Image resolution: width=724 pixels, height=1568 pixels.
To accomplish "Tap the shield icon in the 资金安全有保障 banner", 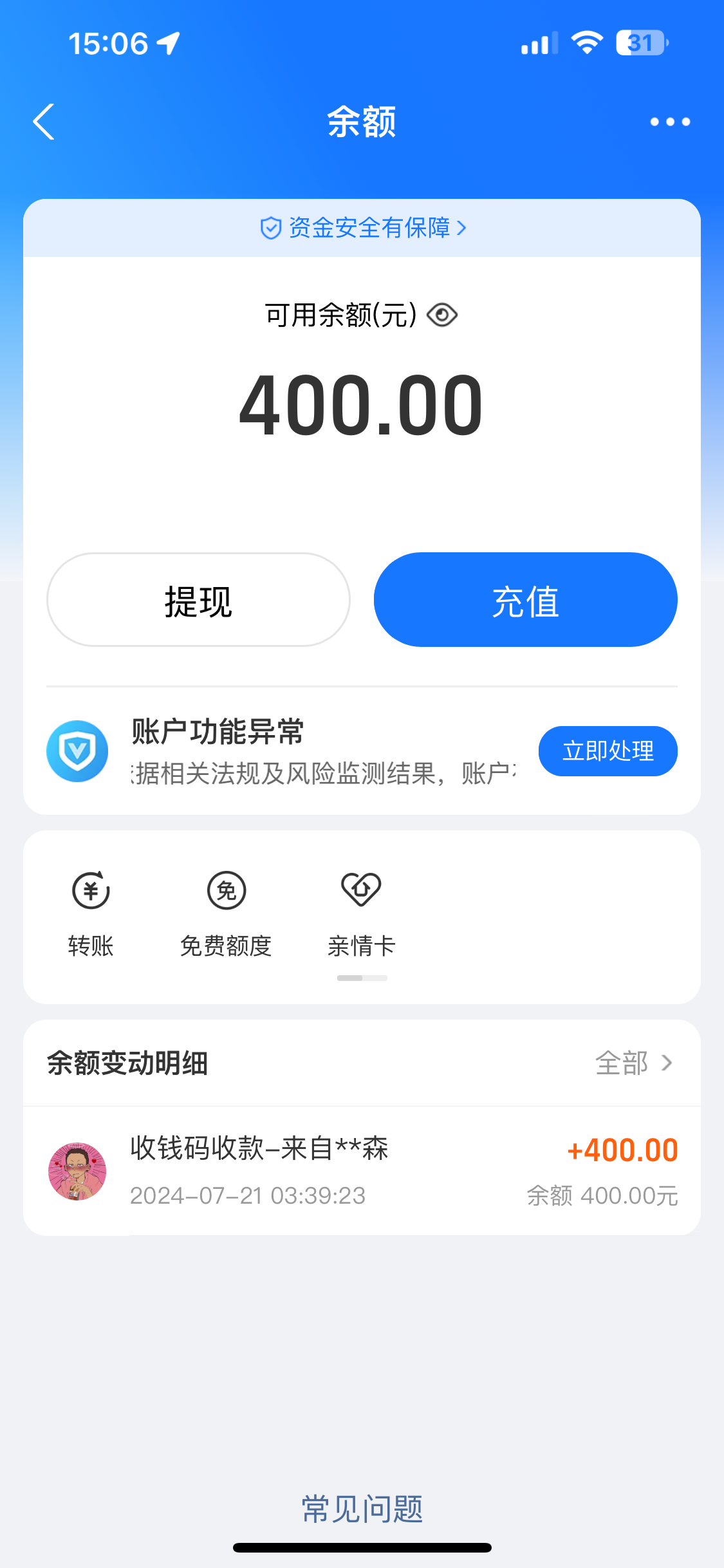I will (270, 227).
